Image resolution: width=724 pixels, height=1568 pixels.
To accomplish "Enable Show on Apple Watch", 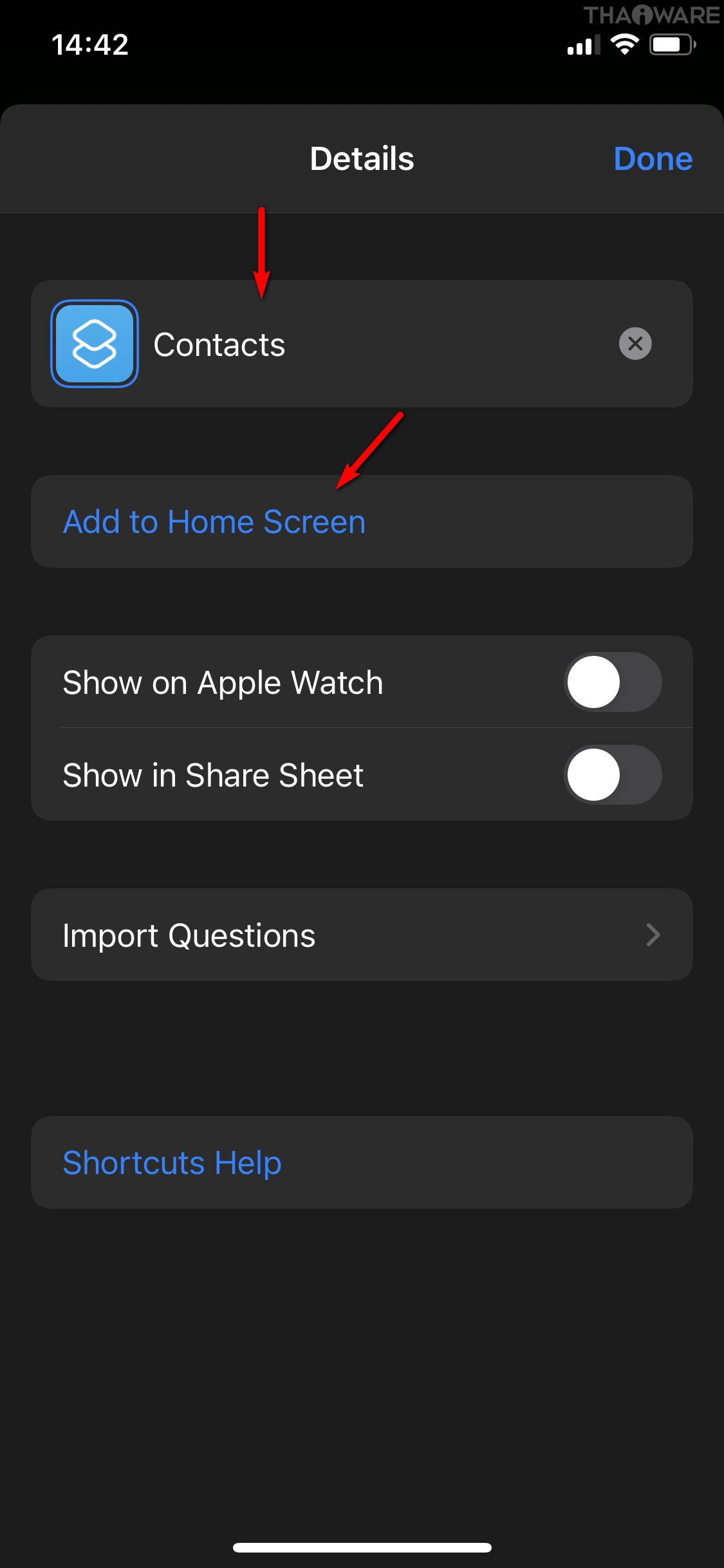I will [612, 682].
